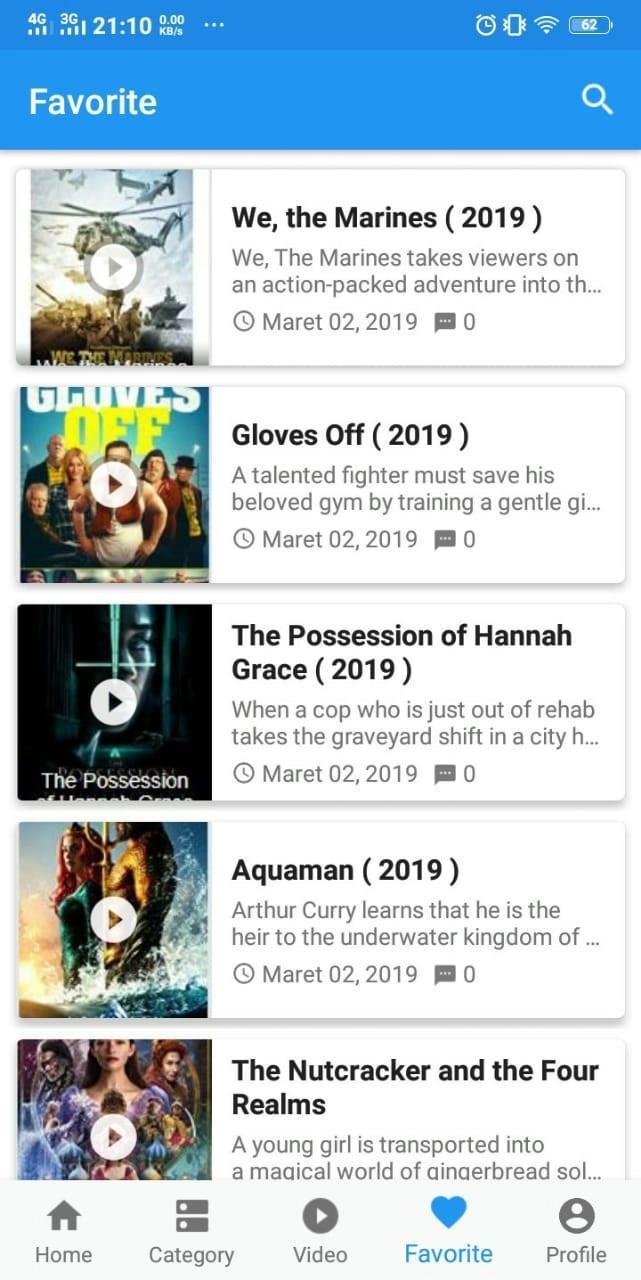Go to the Home tab

coord(64,1232)
